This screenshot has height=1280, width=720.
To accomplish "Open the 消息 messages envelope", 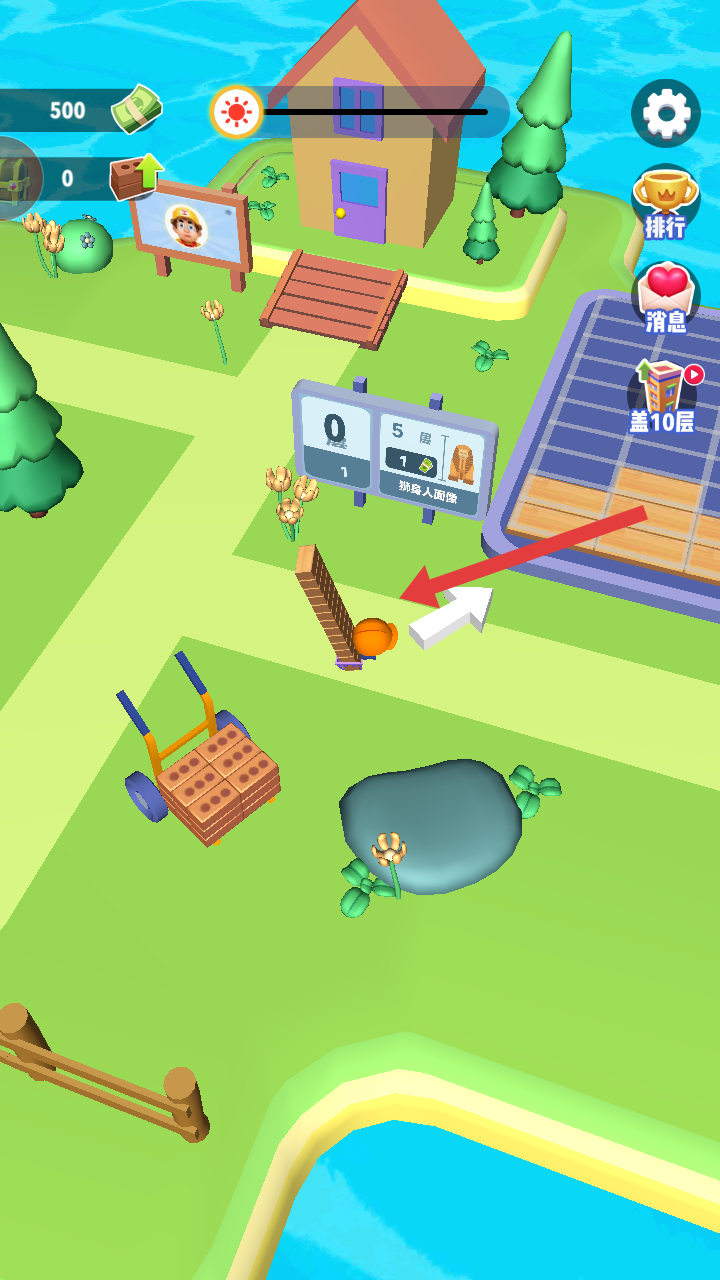I will click(665, 297).
